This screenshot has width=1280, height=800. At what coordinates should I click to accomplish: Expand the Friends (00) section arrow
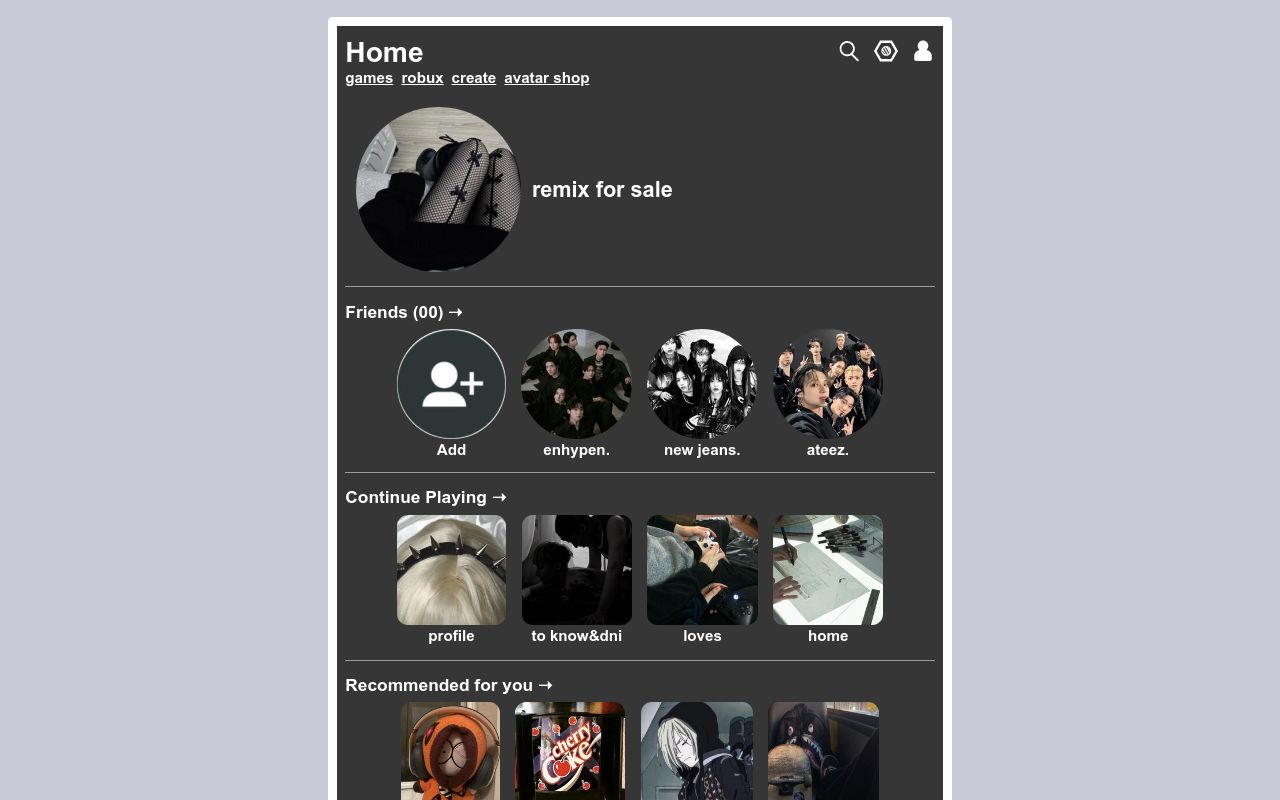456,313
